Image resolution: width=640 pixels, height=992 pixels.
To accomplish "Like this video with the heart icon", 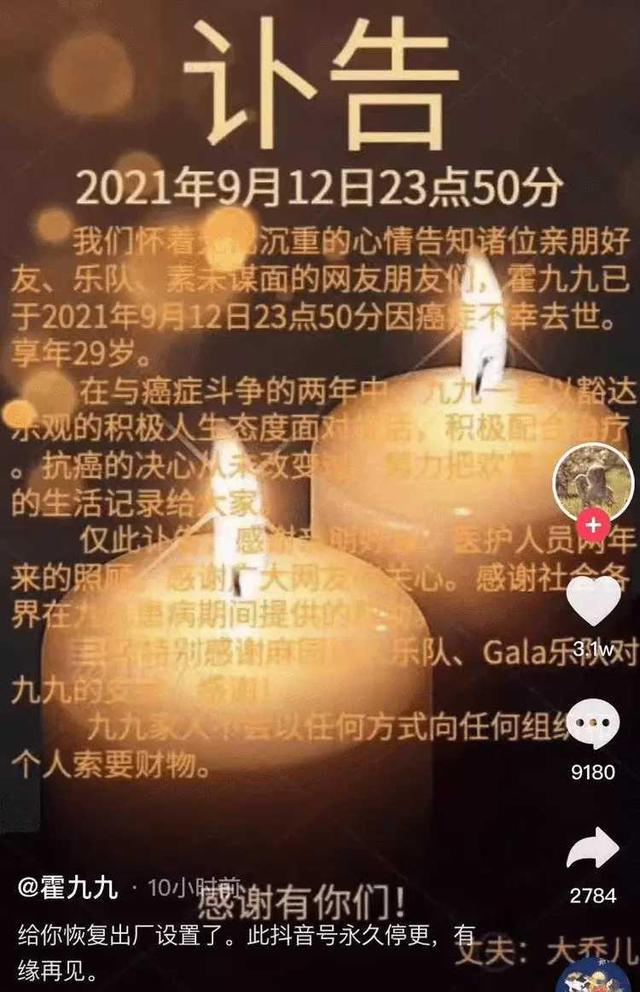I will point(594,600).
